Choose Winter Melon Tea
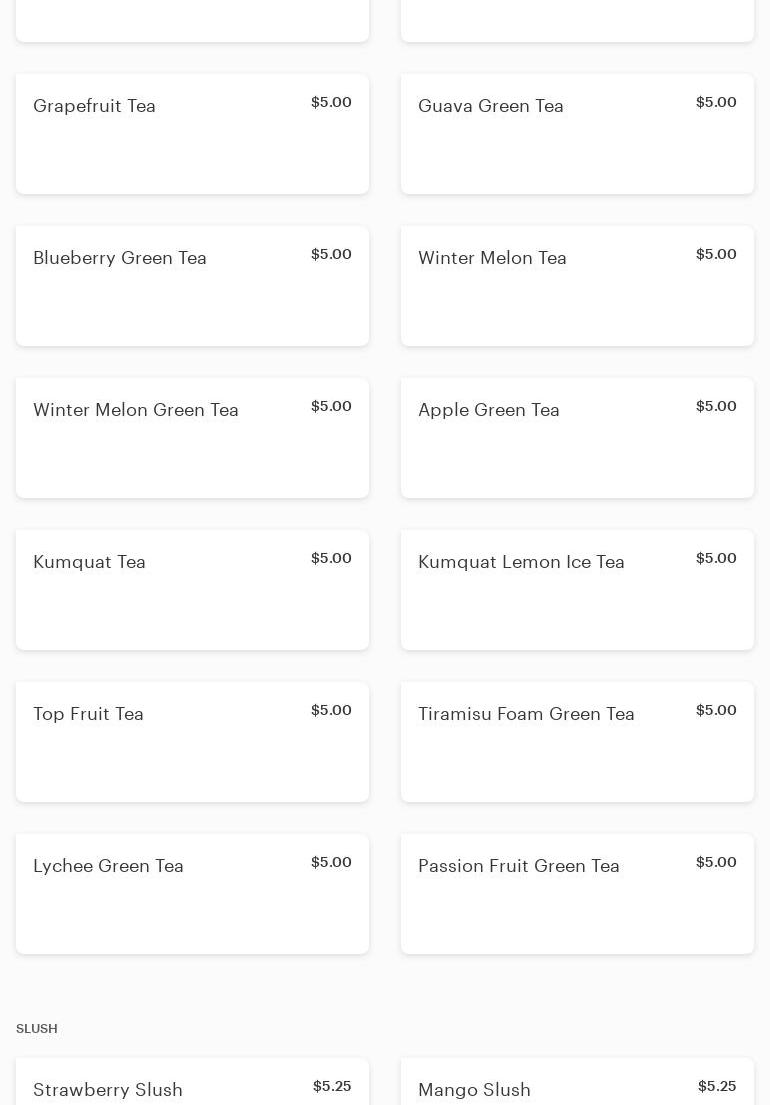The width and height of the screenshot is (770, 1105). tap(577, 286)
